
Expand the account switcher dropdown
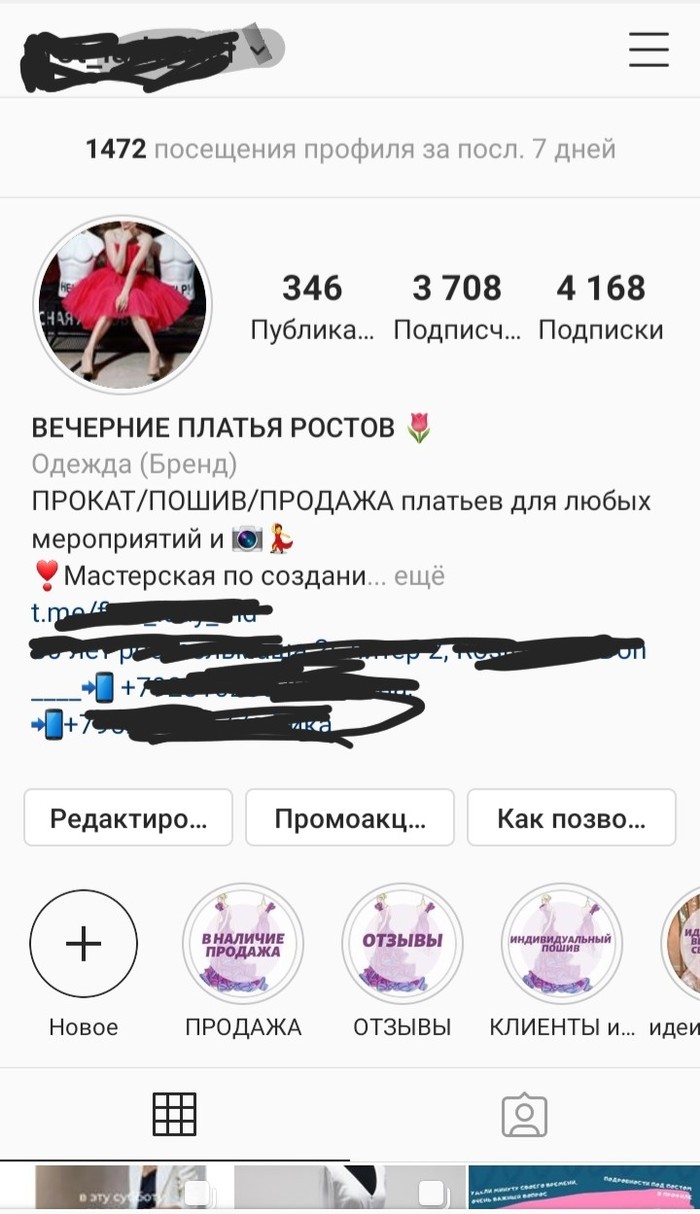tap(258, 48)
